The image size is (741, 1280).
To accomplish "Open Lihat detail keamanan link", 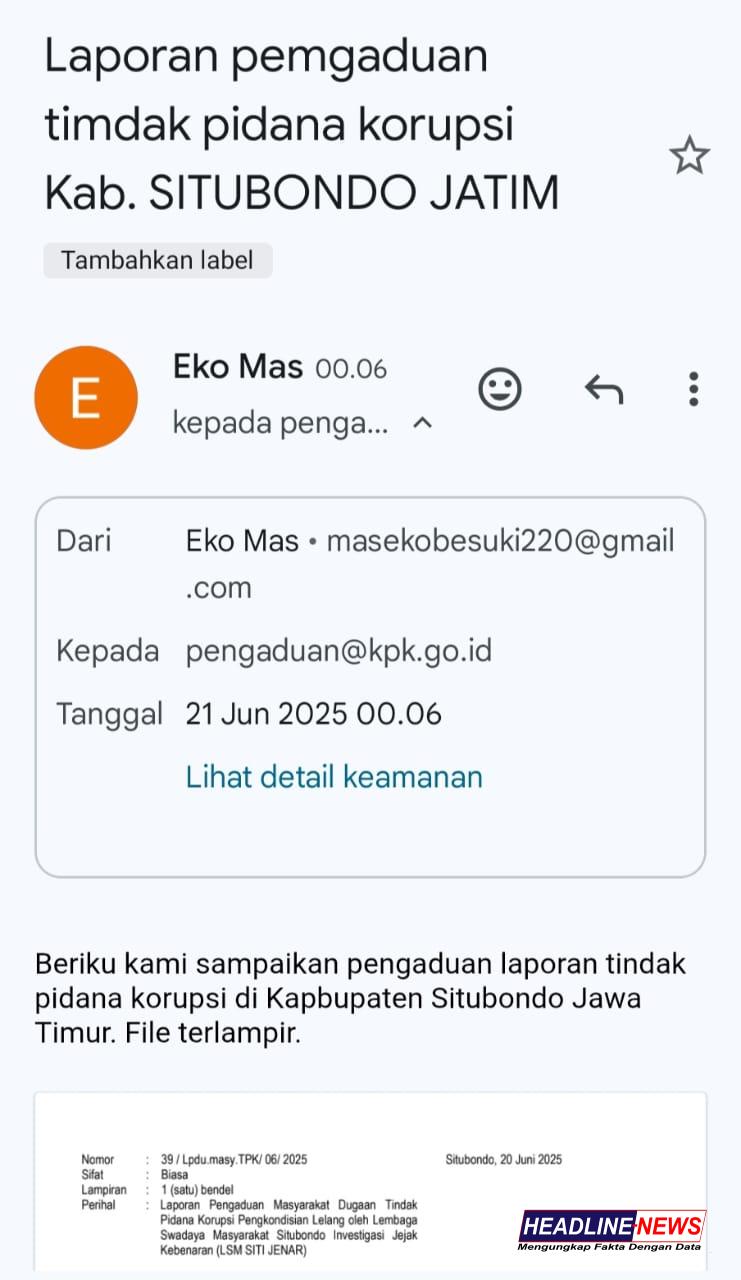I will point(334,777).
